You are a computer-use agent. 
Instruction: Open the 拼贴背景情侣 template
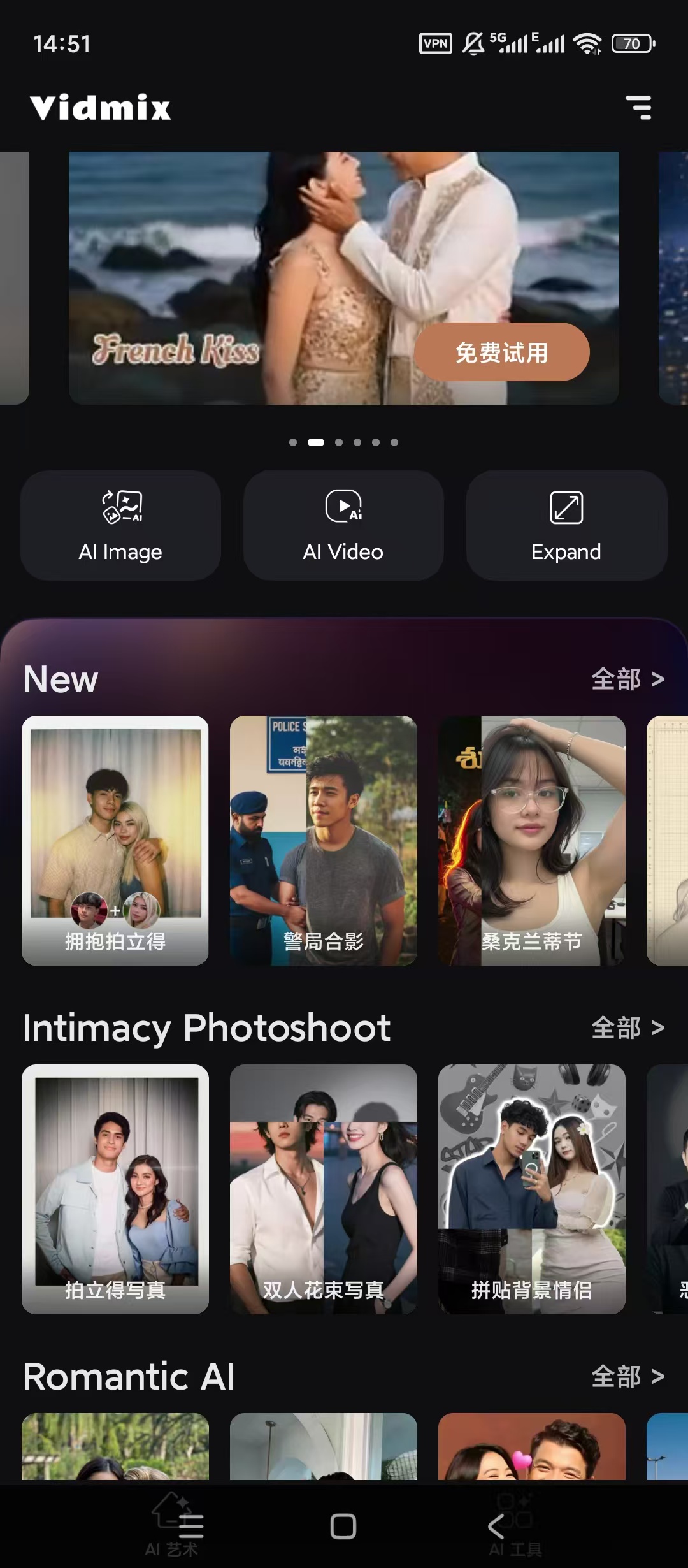[x=531, y=1189]
